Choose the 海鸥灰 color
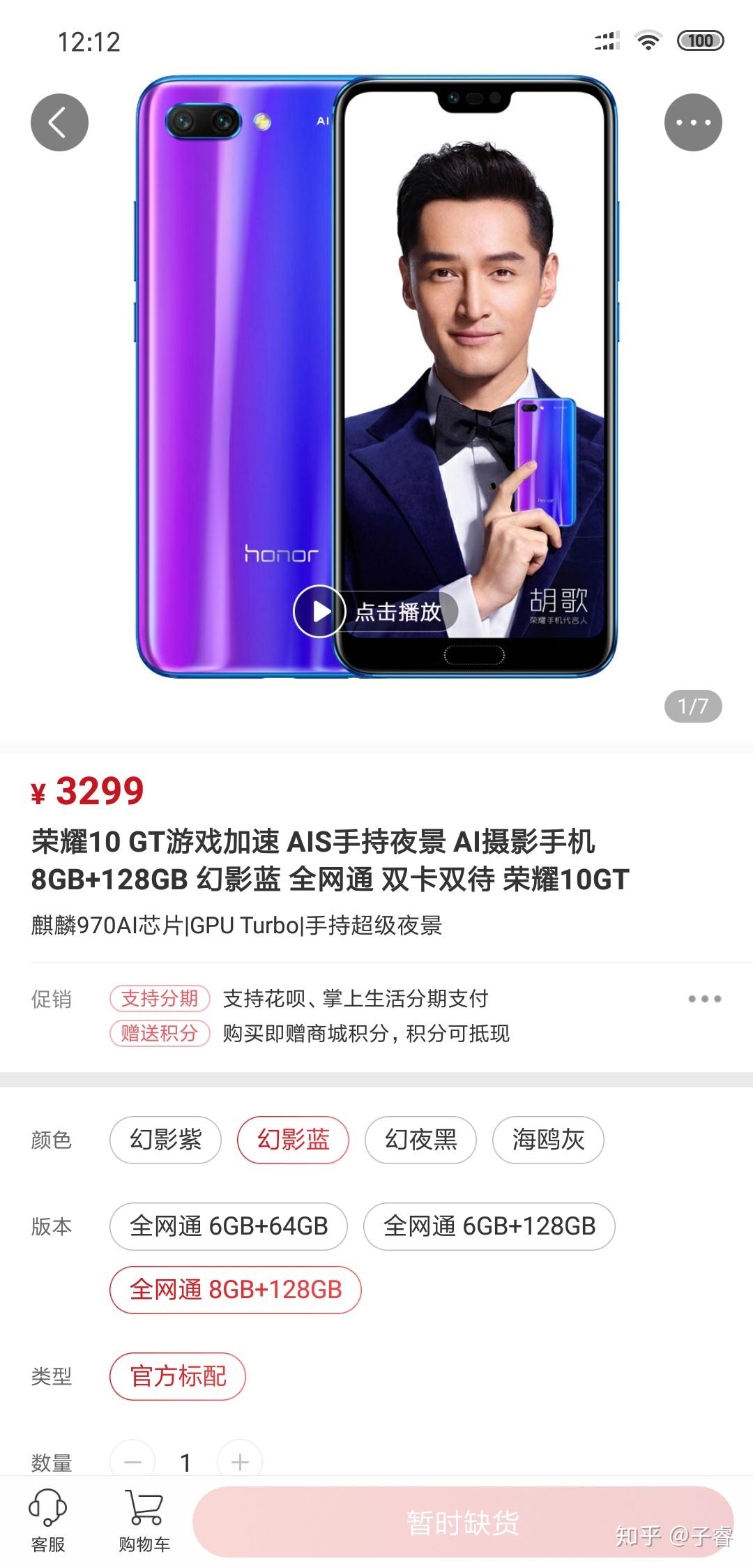 tap(548, 1140)
